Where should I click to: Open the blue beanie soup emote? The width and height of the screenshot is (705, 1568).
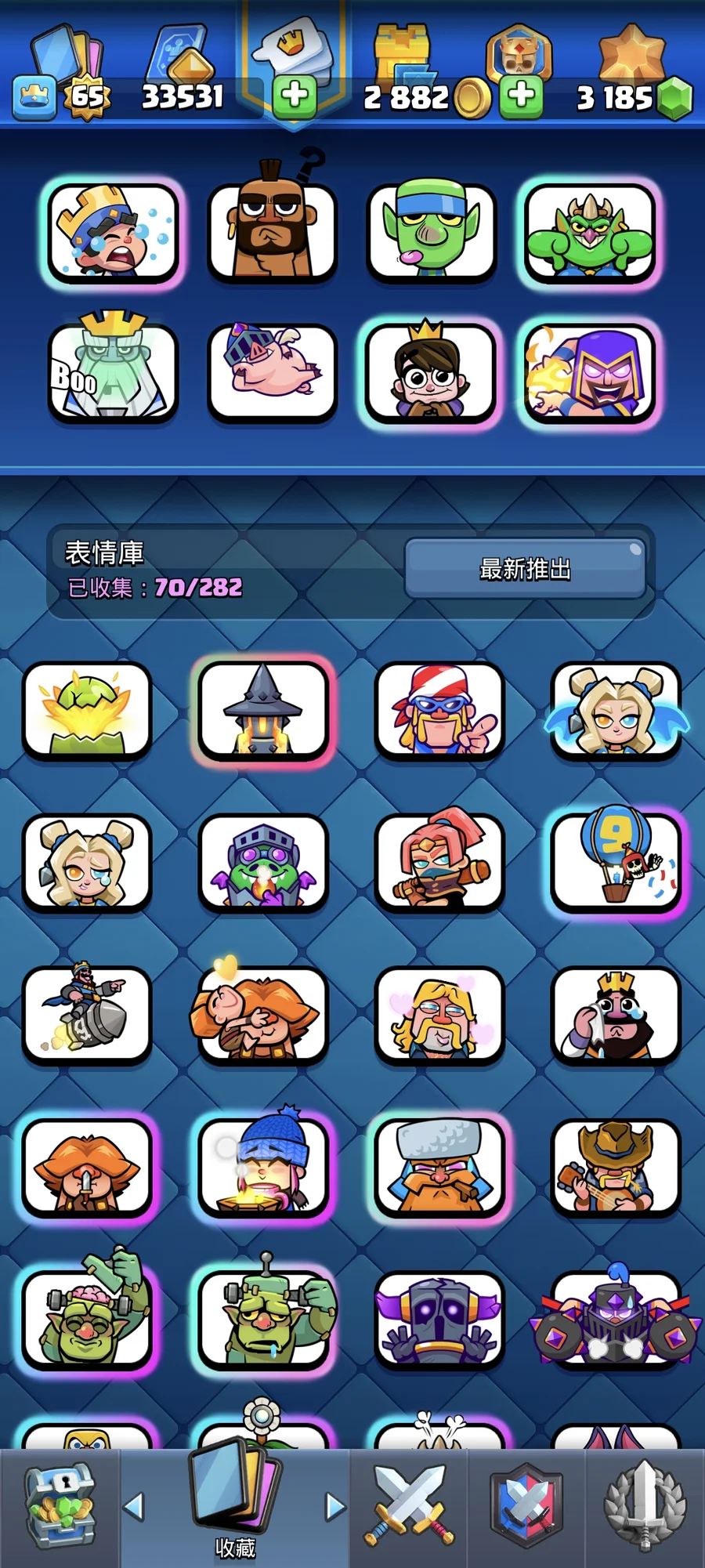tap(263, 1168)
